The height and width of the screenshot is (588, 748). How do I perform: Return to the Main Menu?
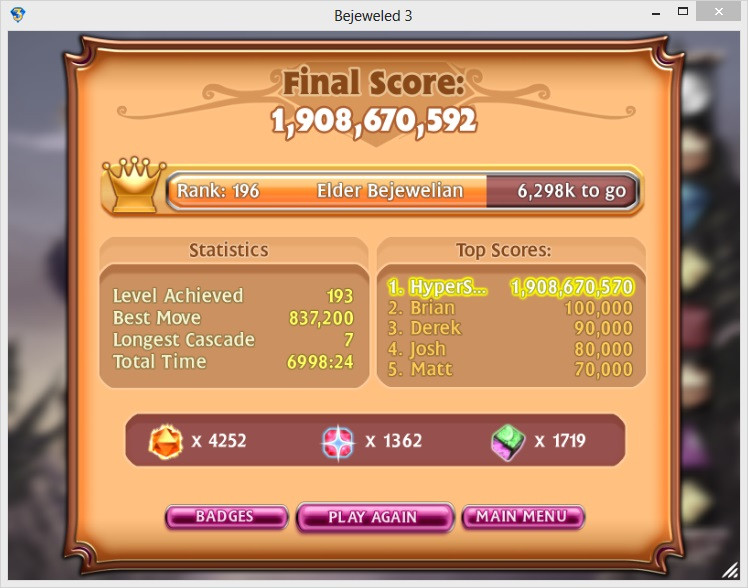coord(522,517)
